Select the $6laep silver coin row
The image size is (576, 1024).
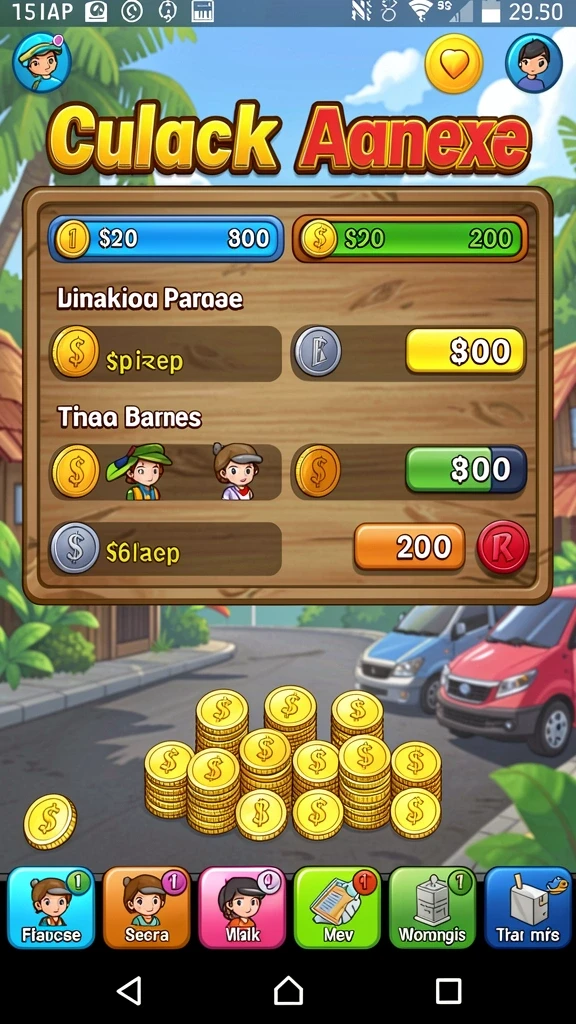tap(165, 549)
